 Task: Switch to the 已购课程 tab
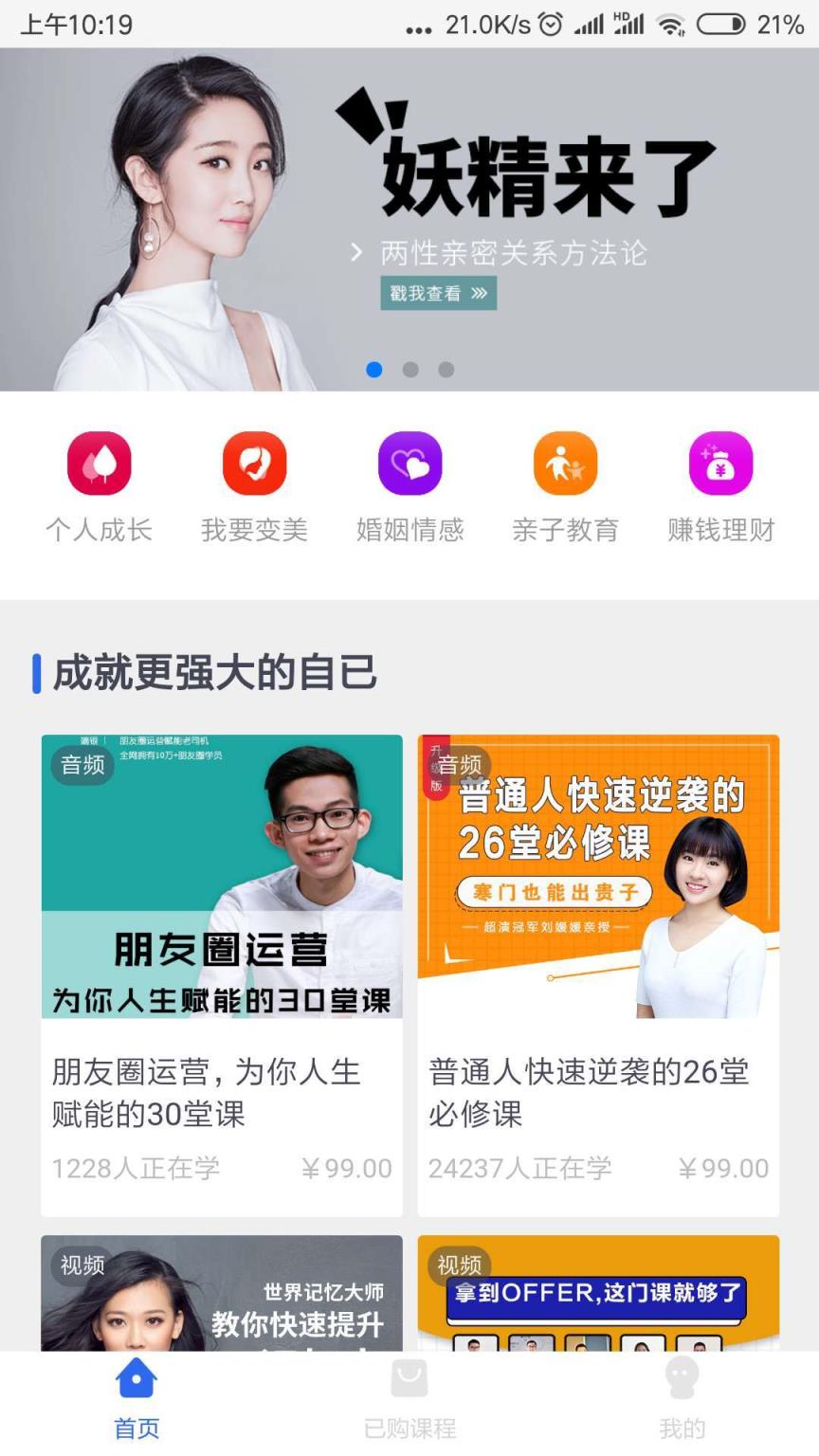tap(409, 1400)
